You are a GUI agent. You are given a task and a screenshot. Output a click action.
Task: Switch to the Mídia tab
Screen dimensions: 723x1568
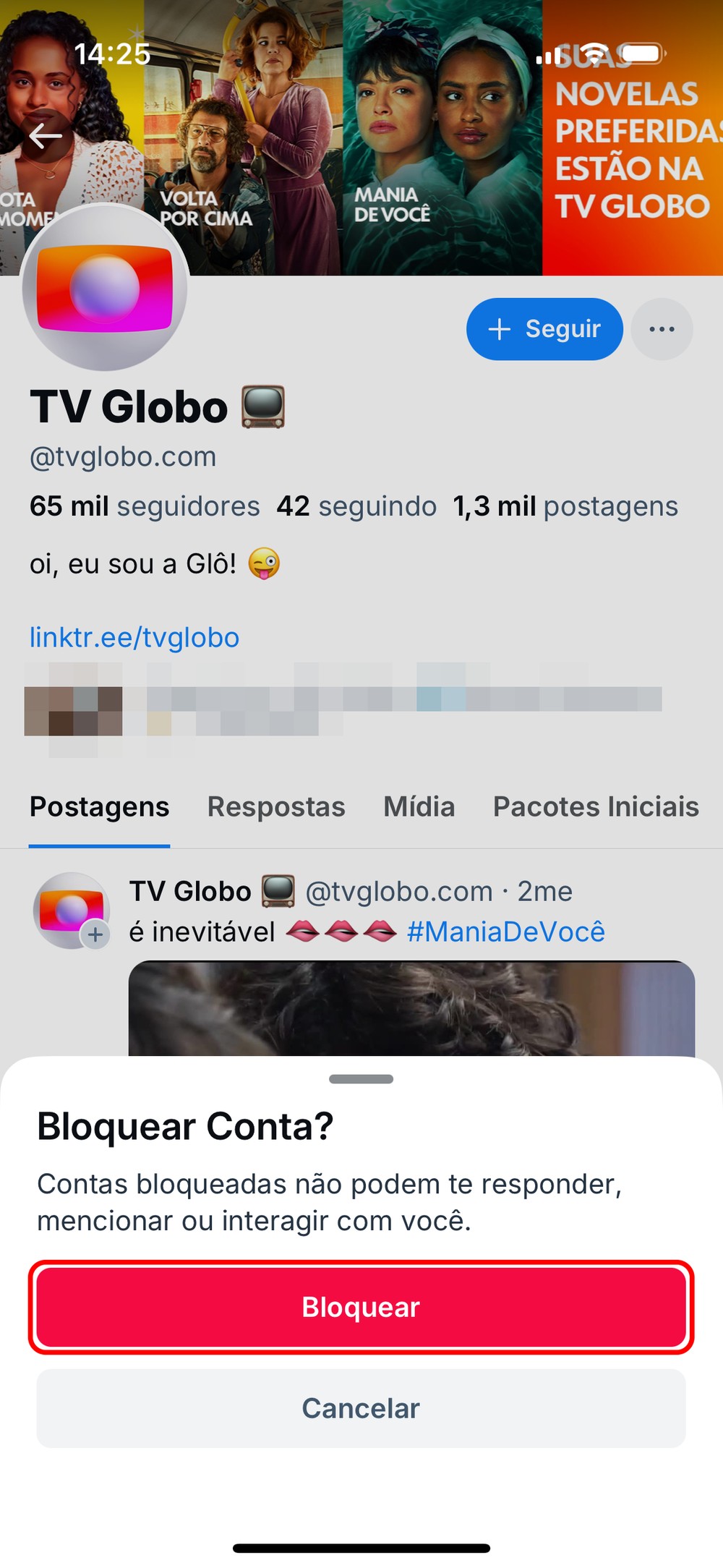pos(419,806)
